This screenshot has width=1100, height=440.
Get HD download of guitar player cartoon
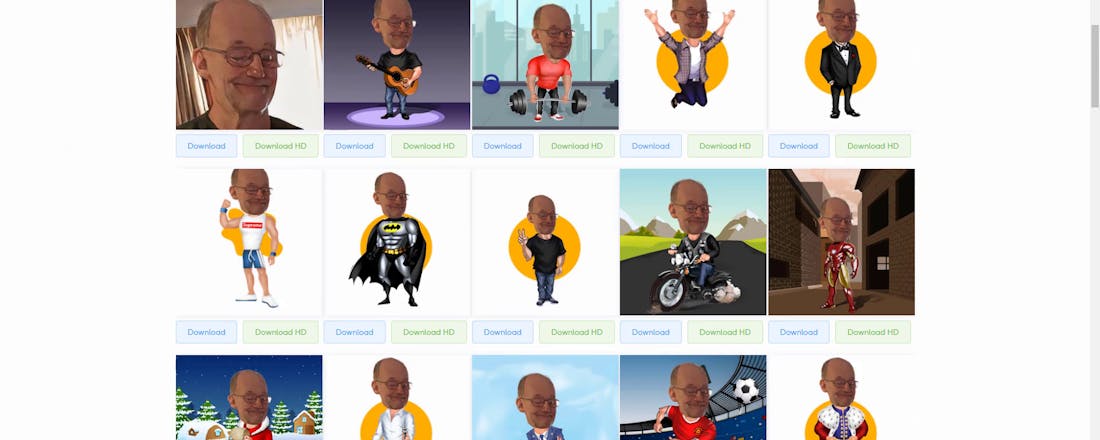pos(428,146)
